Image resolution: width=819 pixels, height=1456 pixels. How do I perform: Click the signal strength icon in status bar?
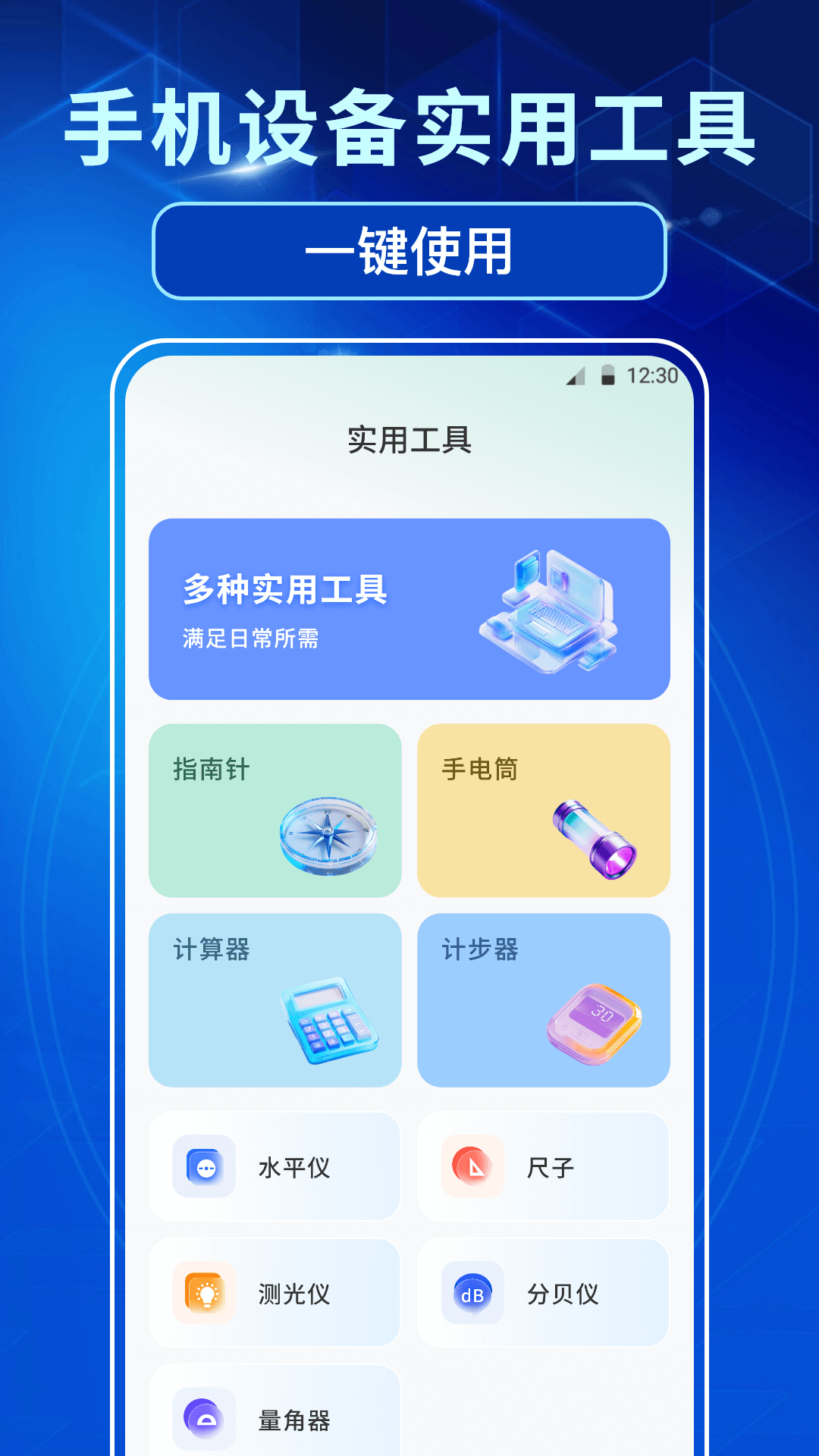pos(577,375)
